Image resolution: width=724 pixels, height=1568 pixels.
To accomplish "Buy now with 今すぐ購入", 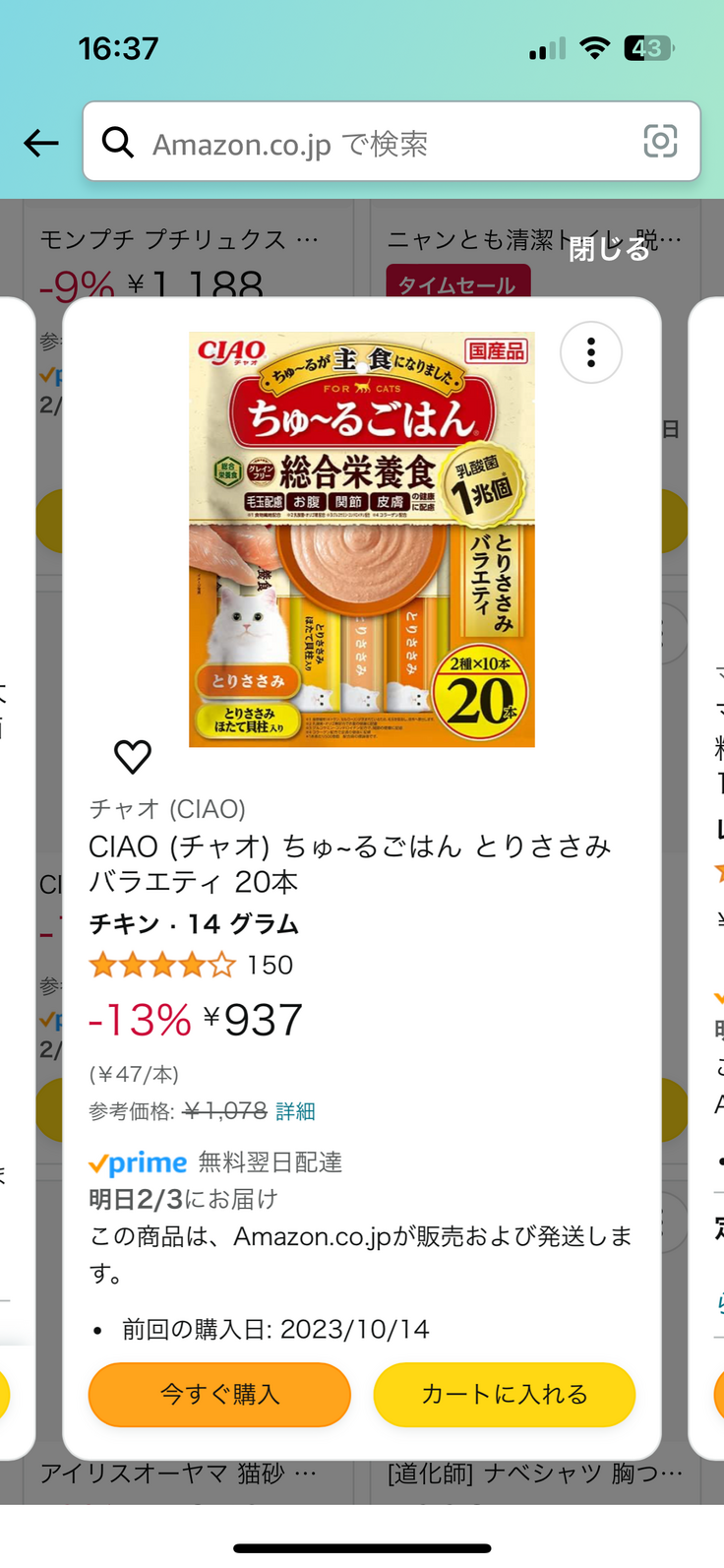I will (x=219, y=1394).
